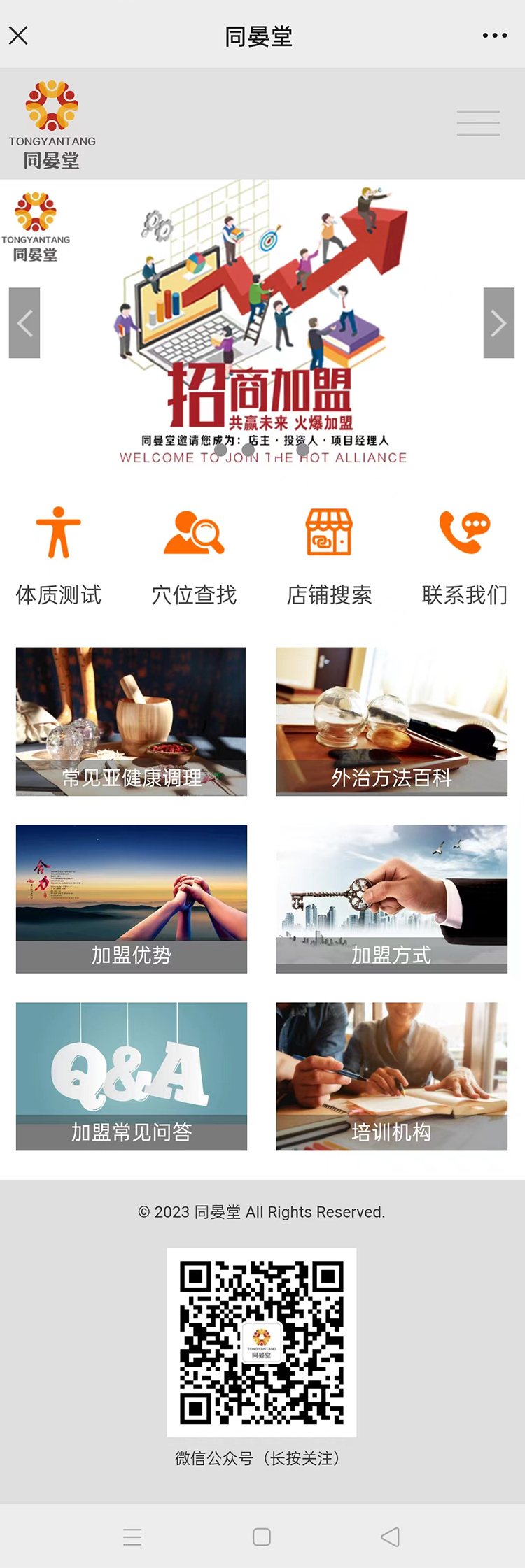View the 加盟优势 card
This screenshot has height=1568, width=525.
point(132,899)
